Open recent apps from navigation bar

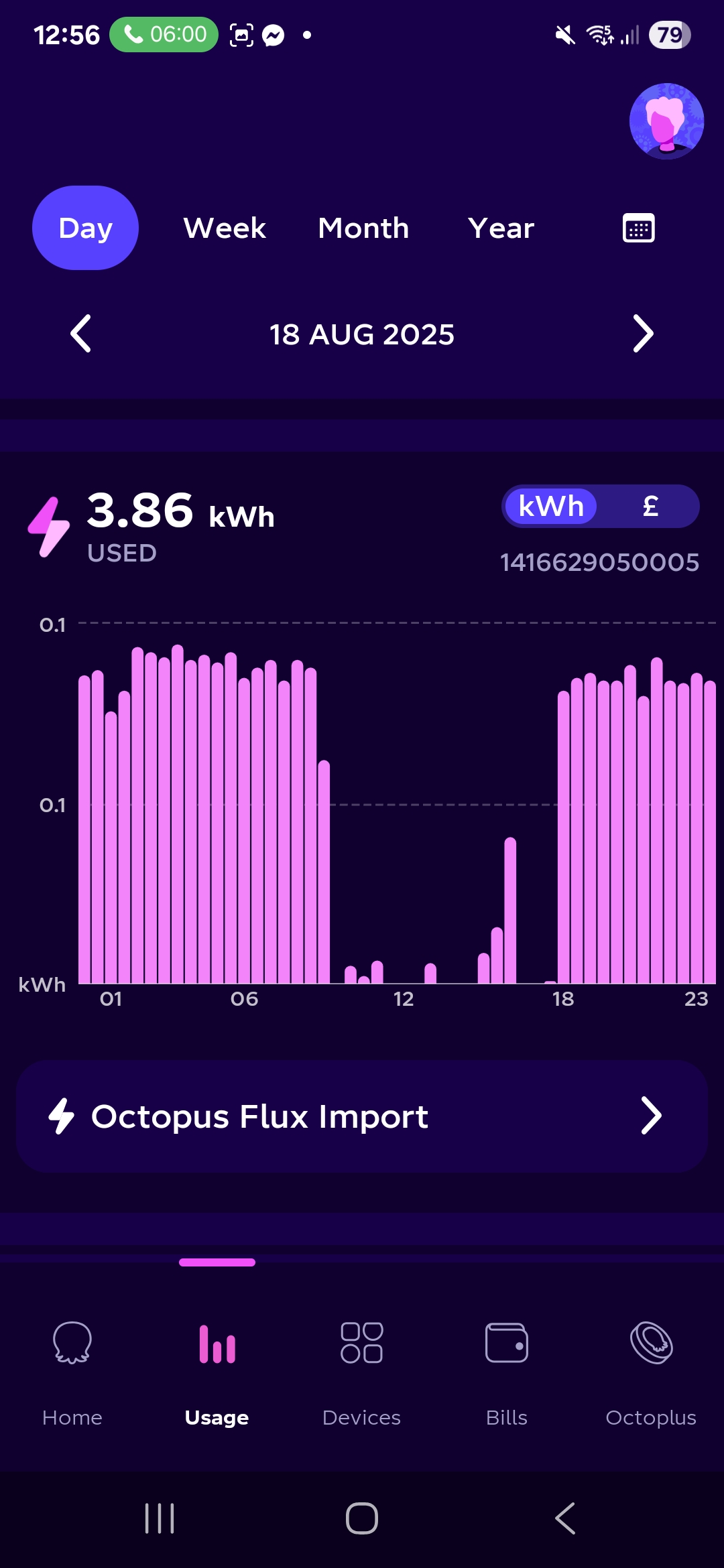[160, 1518]
